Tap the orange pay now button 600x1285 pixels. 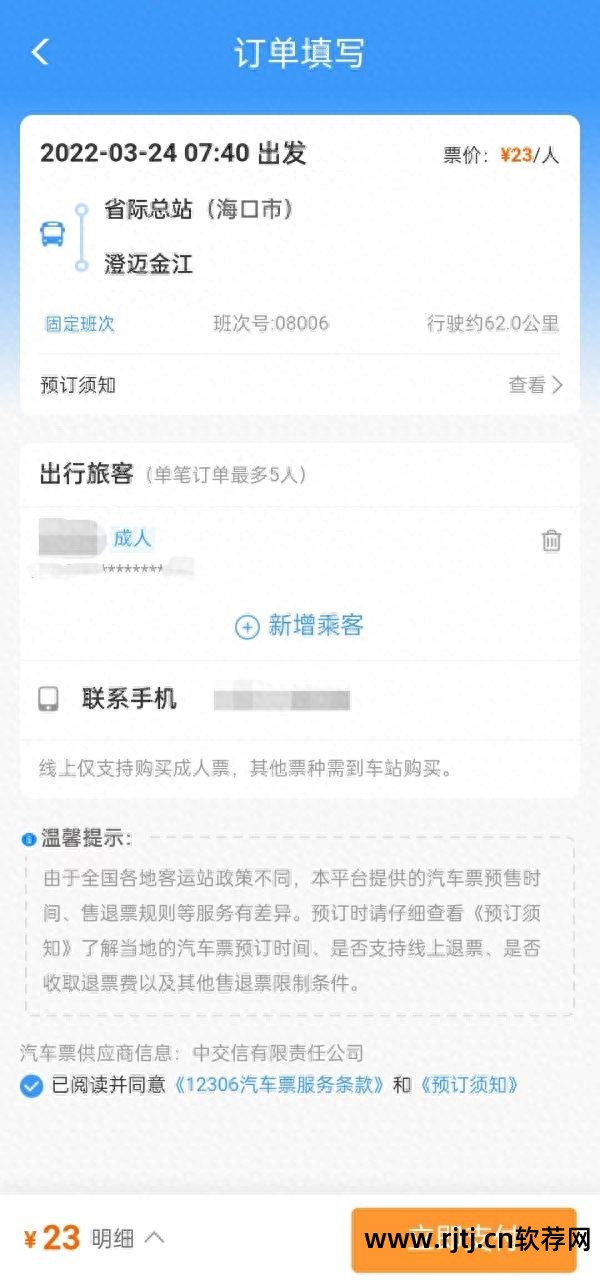pyautogui.click(x=463, y=1238)
